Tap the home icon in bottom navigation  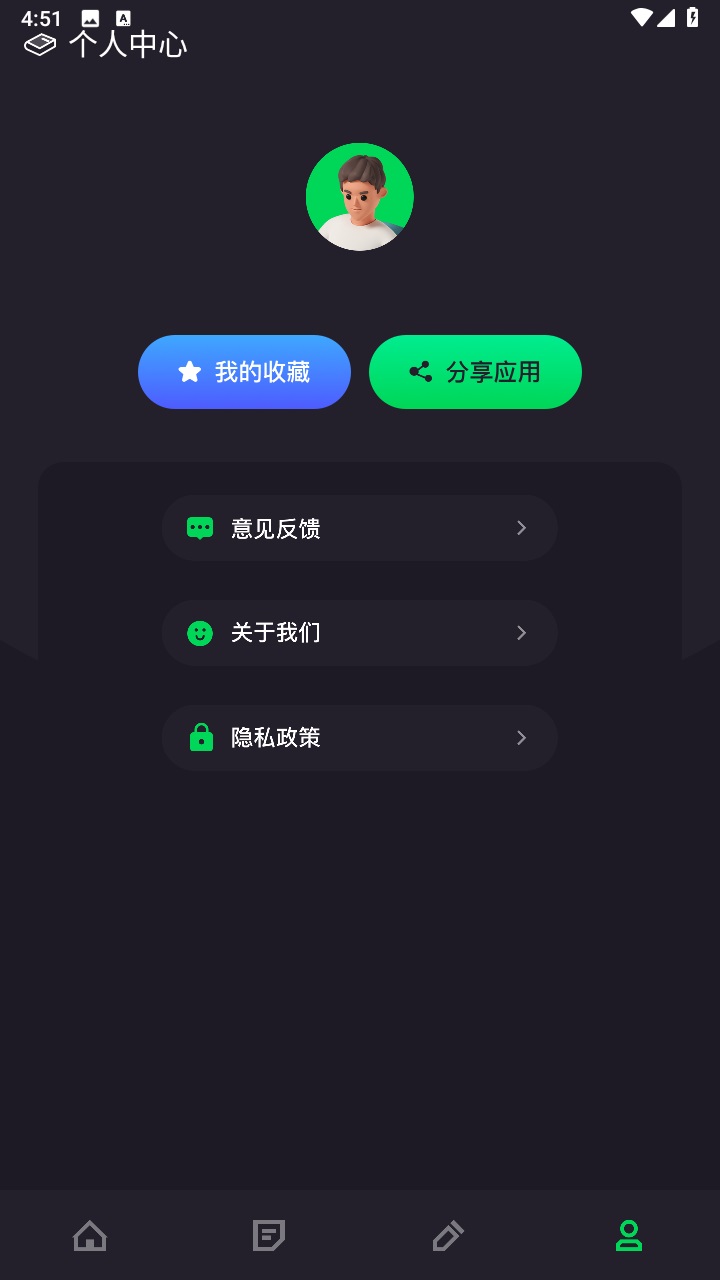click(90, 1236)
